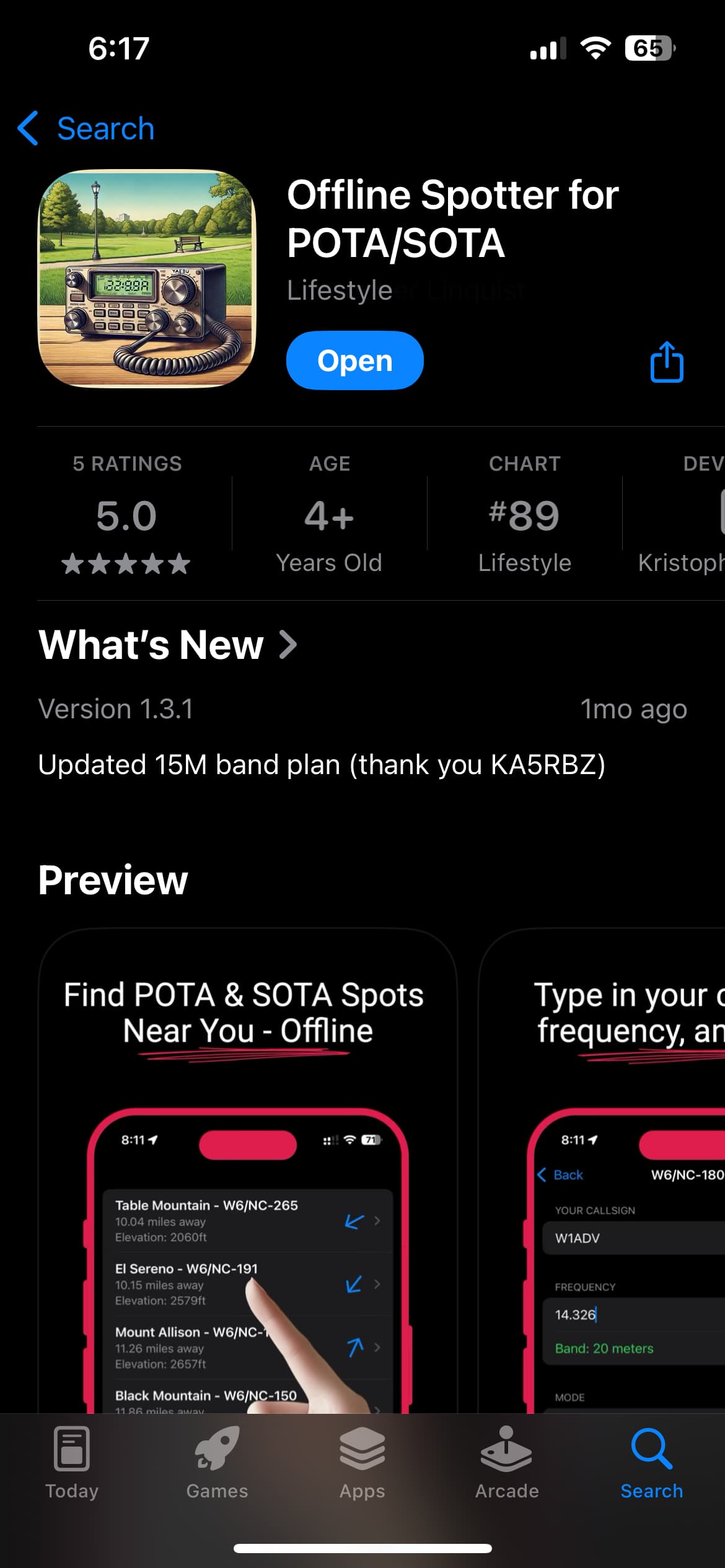Switch to the Apps tab
This screenshot has width=725, height=1568.
362,1463
